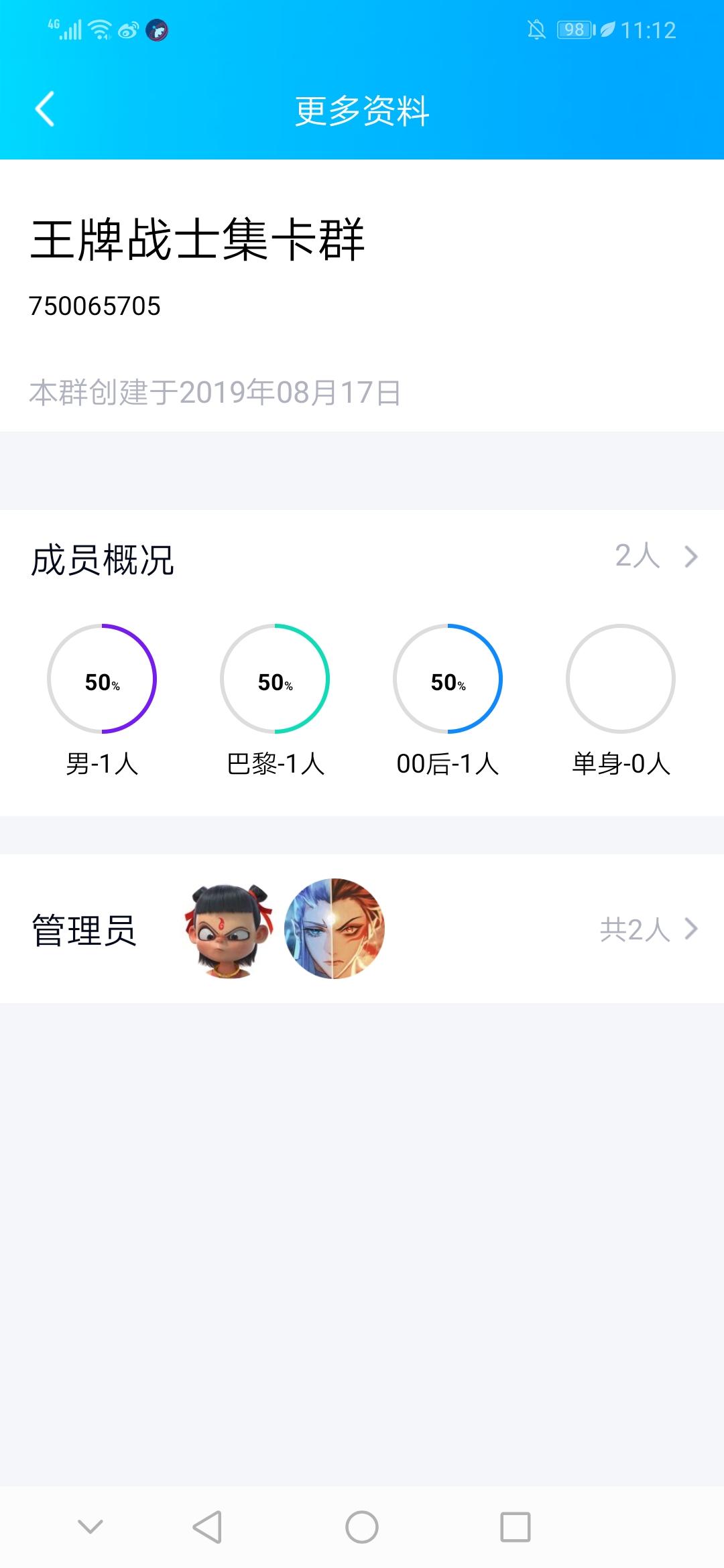The image size is (724, 1568).
Task: Tap the back arrow to exit 更多资料
Action: [x=45, y=109]
